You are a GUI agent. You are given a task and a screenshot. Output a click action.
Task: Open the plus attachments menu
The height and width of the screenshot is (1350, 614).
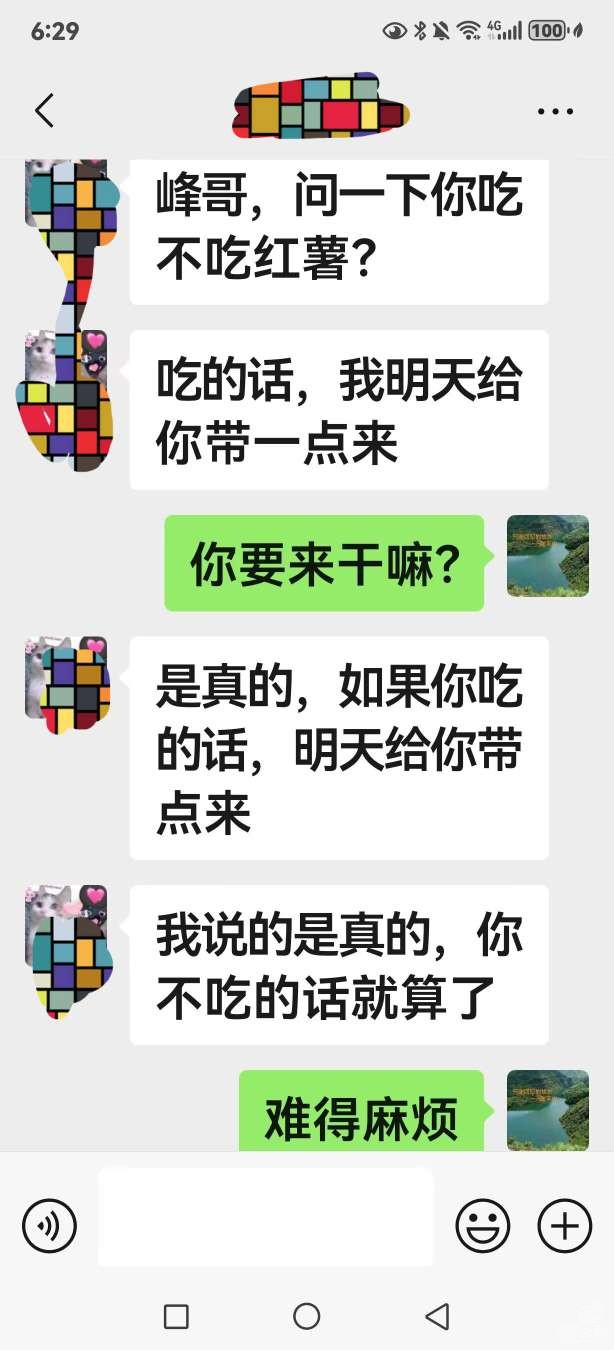(565, 1225)
